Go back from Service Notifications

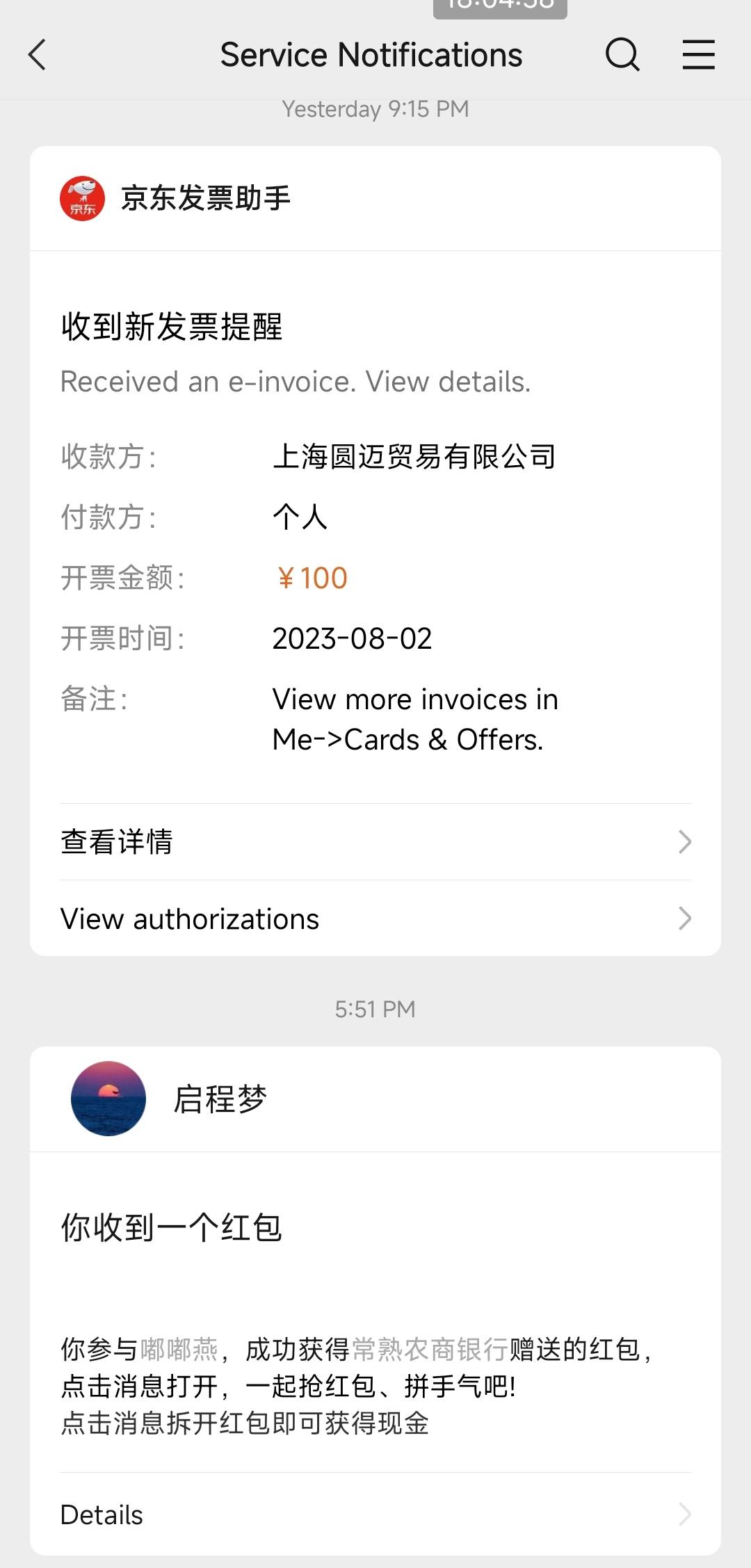(38, 55)
